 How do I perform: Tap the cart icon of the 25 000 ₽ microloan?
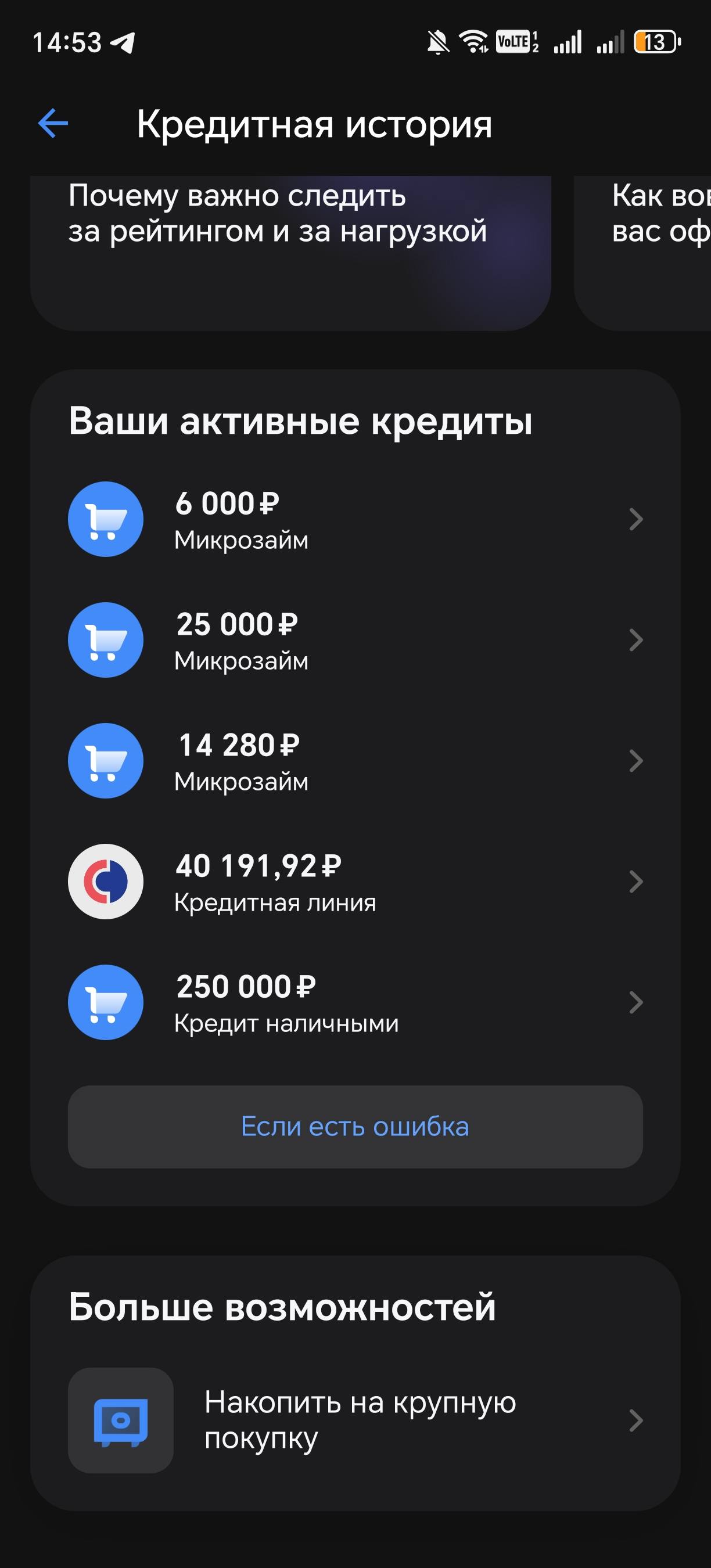click(x=106, y=640)
